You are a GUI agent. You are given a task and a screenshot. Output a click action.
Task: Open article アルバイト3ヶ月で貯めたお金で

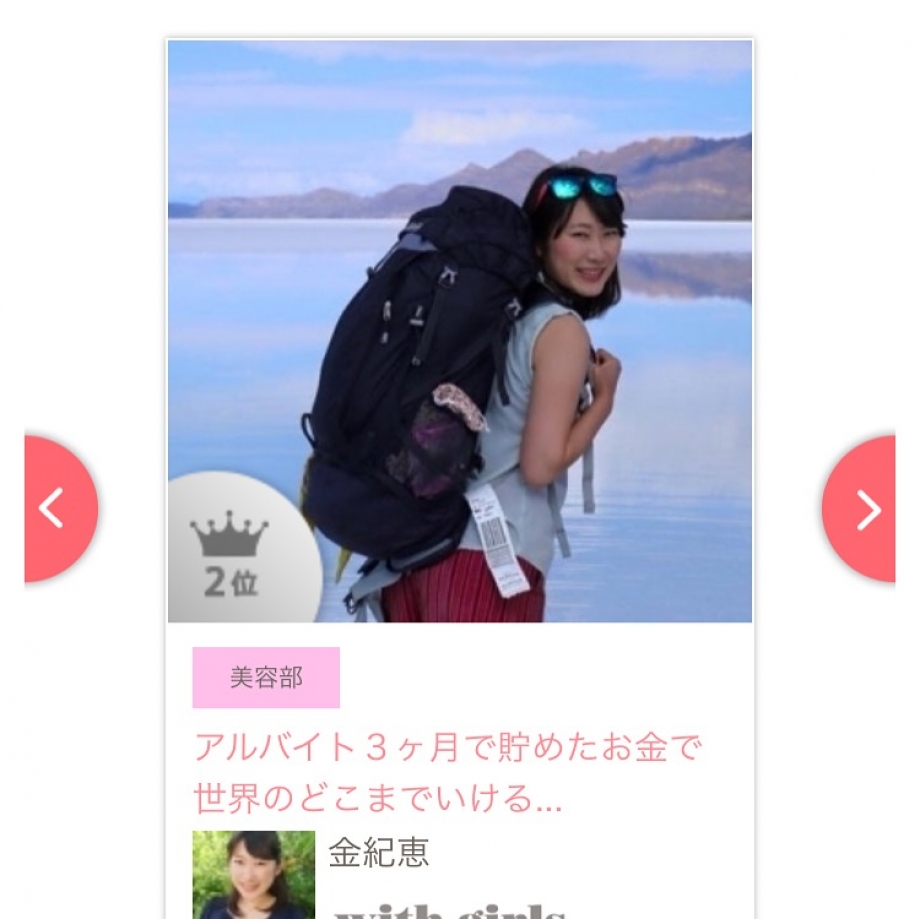[x=447, y=772]
